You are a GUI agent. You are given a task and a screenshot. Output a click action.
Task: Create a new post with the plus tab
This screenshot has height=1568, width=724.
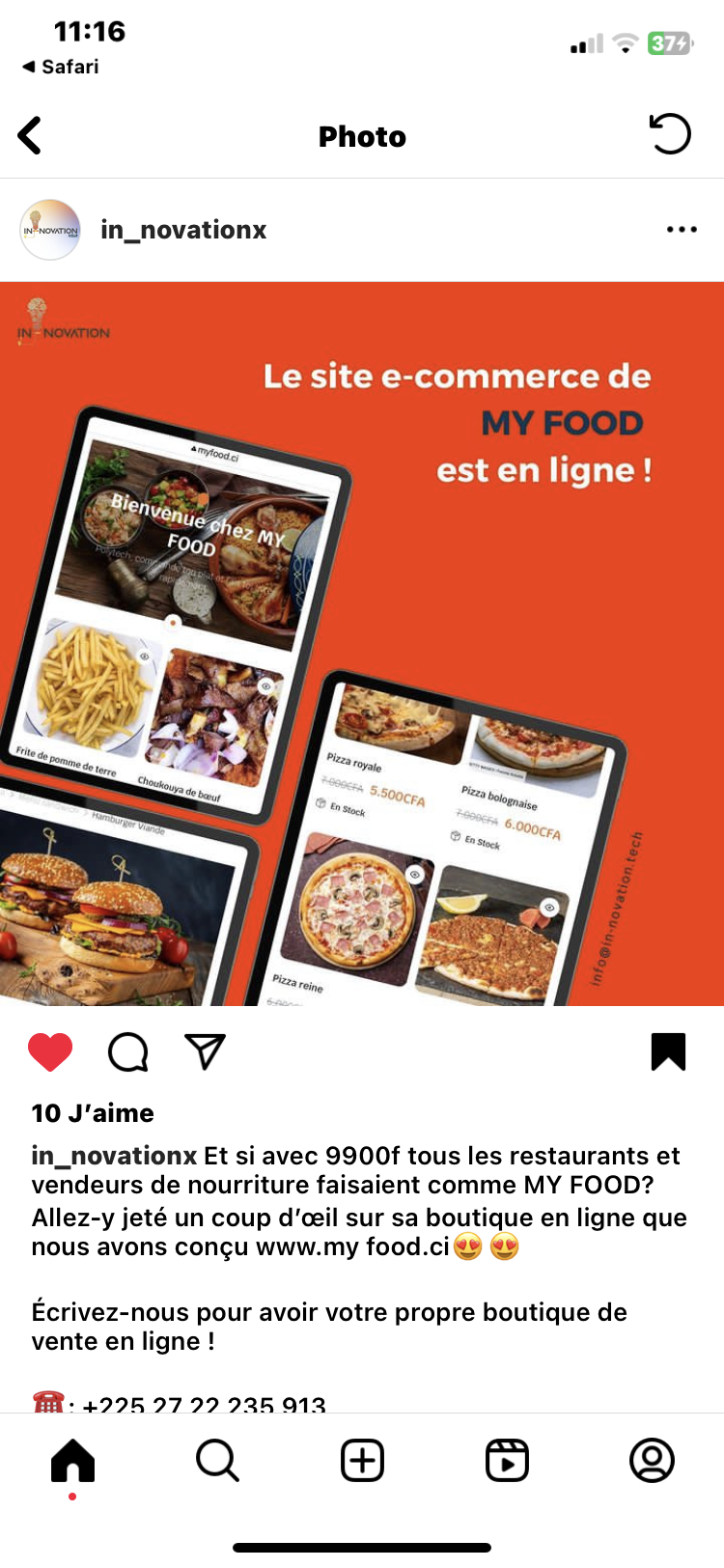[x=362, y=1460]
